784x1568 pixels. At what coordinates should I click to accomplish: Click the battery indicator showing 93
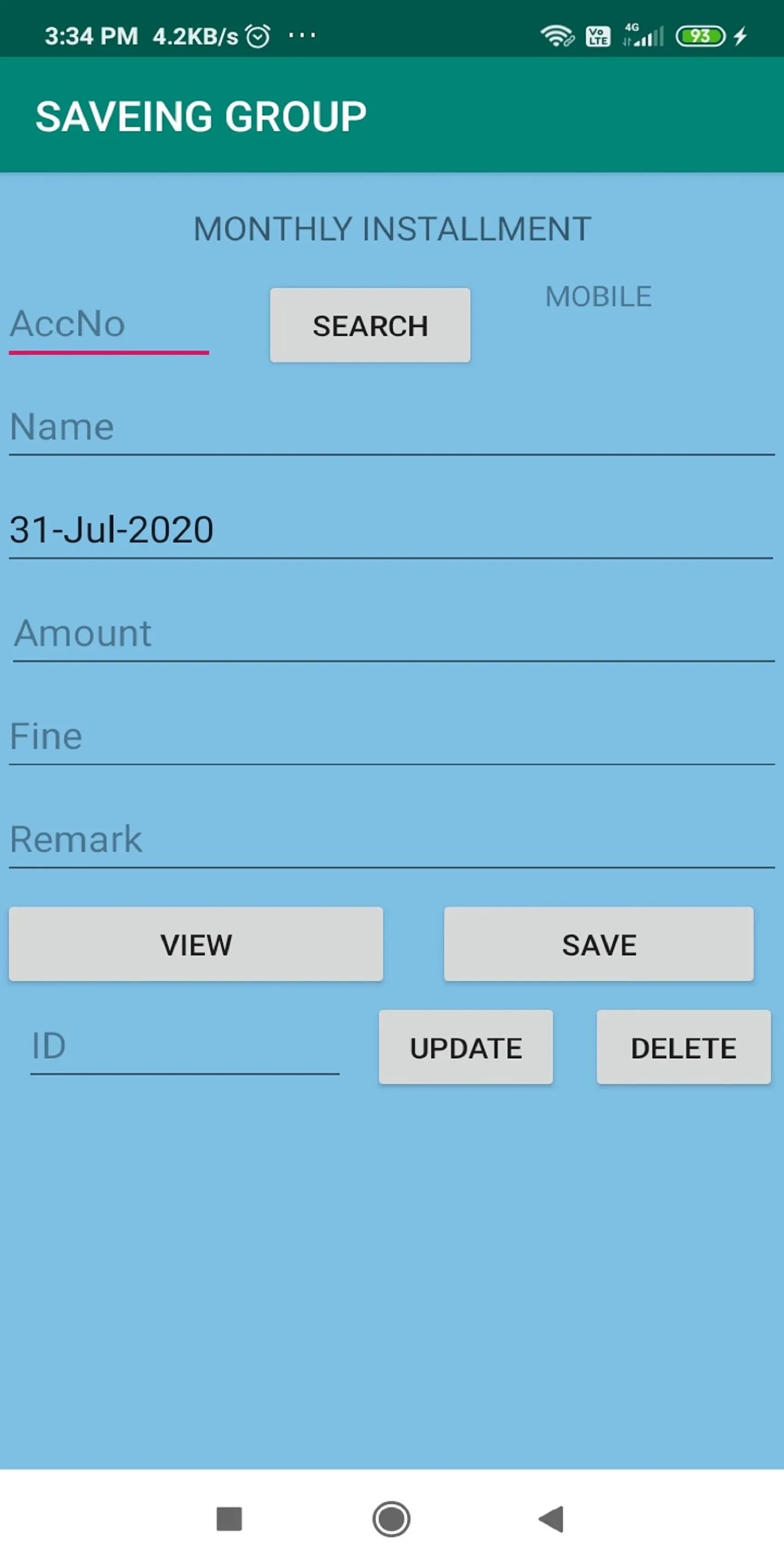click(x=701, y=36)
